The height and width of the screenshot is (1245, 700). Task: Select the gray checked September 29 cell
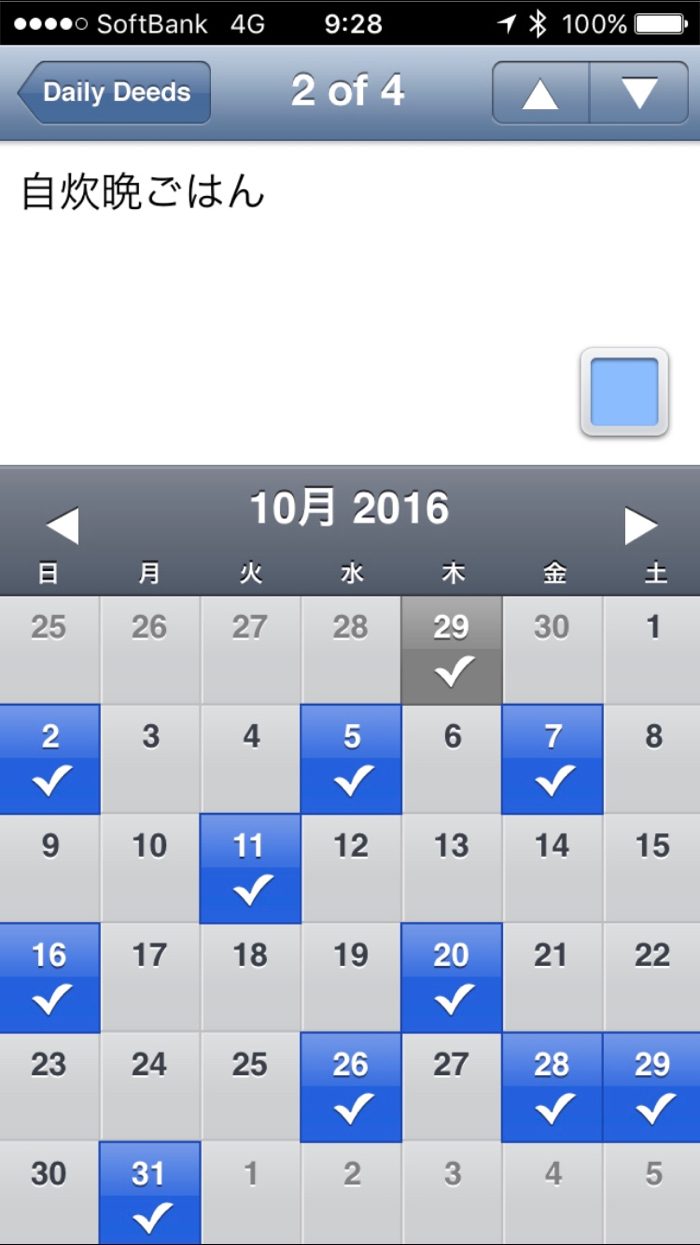(x=452, y=651)
